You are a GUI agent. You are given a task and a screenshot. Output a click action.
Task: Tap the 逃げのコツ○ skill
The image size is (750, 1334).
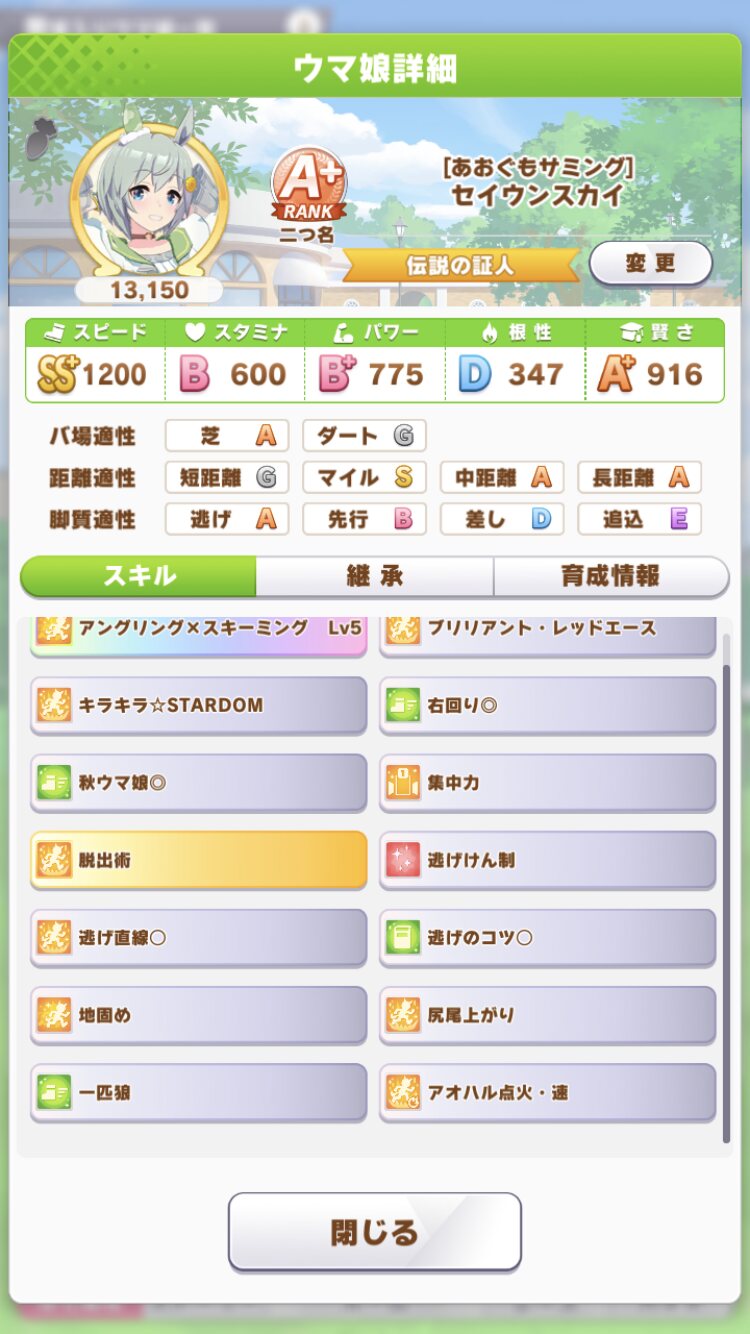(x=548, y=937)
